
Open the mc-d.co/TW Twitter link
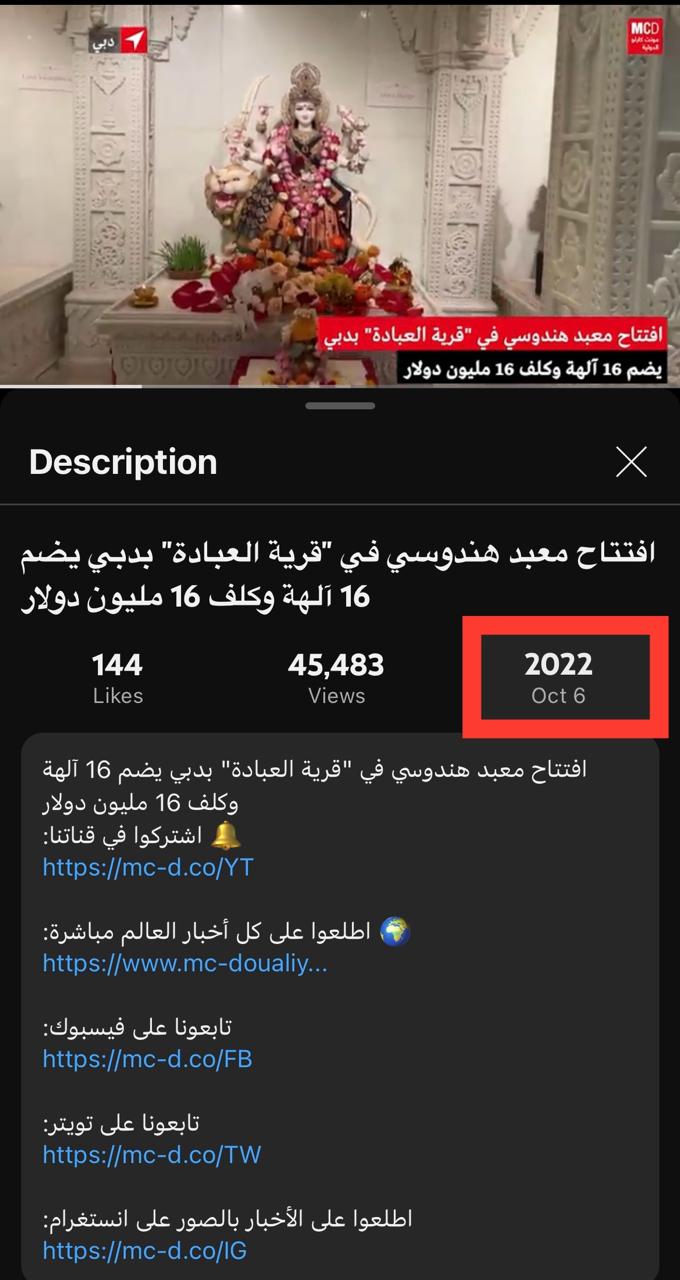(x=151, y=1155)
